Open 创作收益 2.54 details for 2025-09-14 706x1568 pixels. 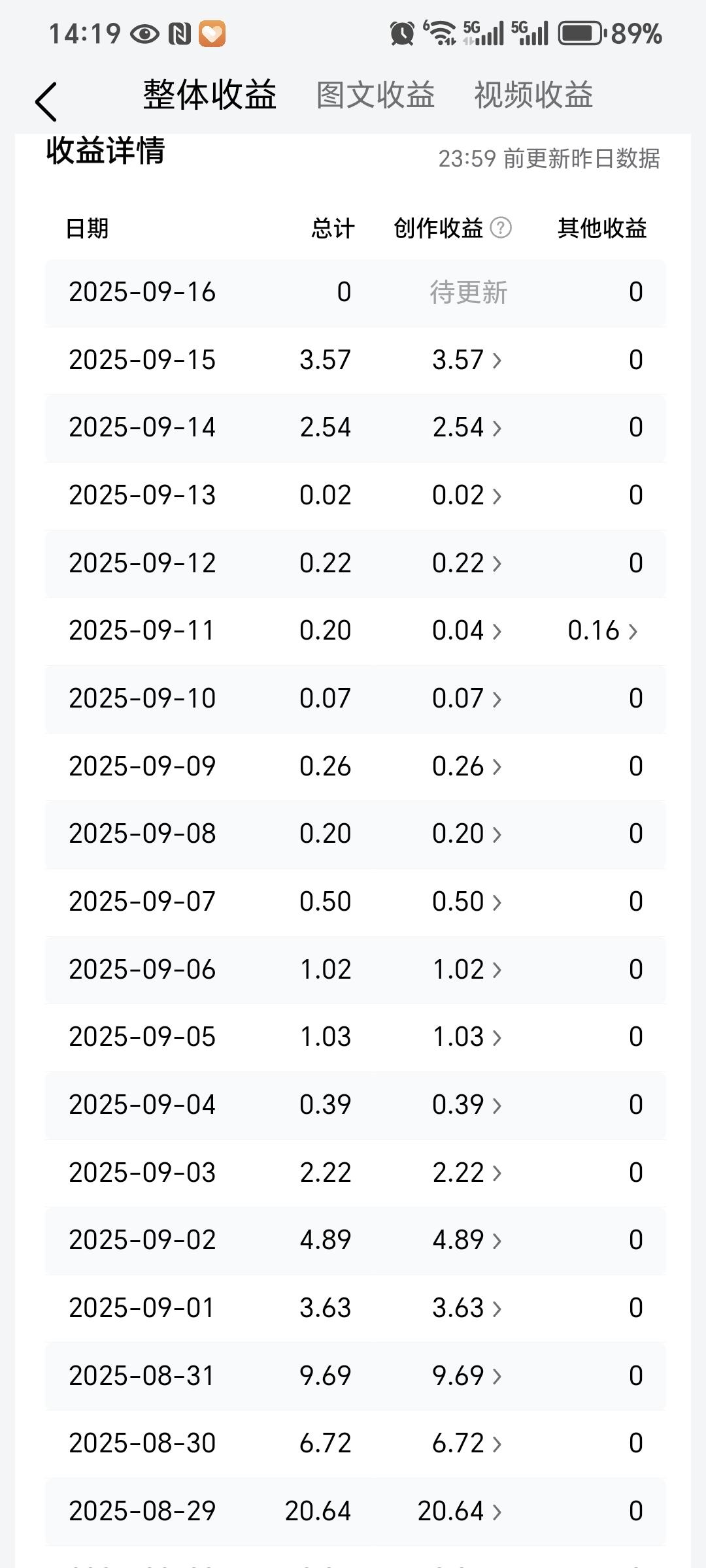(467, 428)
